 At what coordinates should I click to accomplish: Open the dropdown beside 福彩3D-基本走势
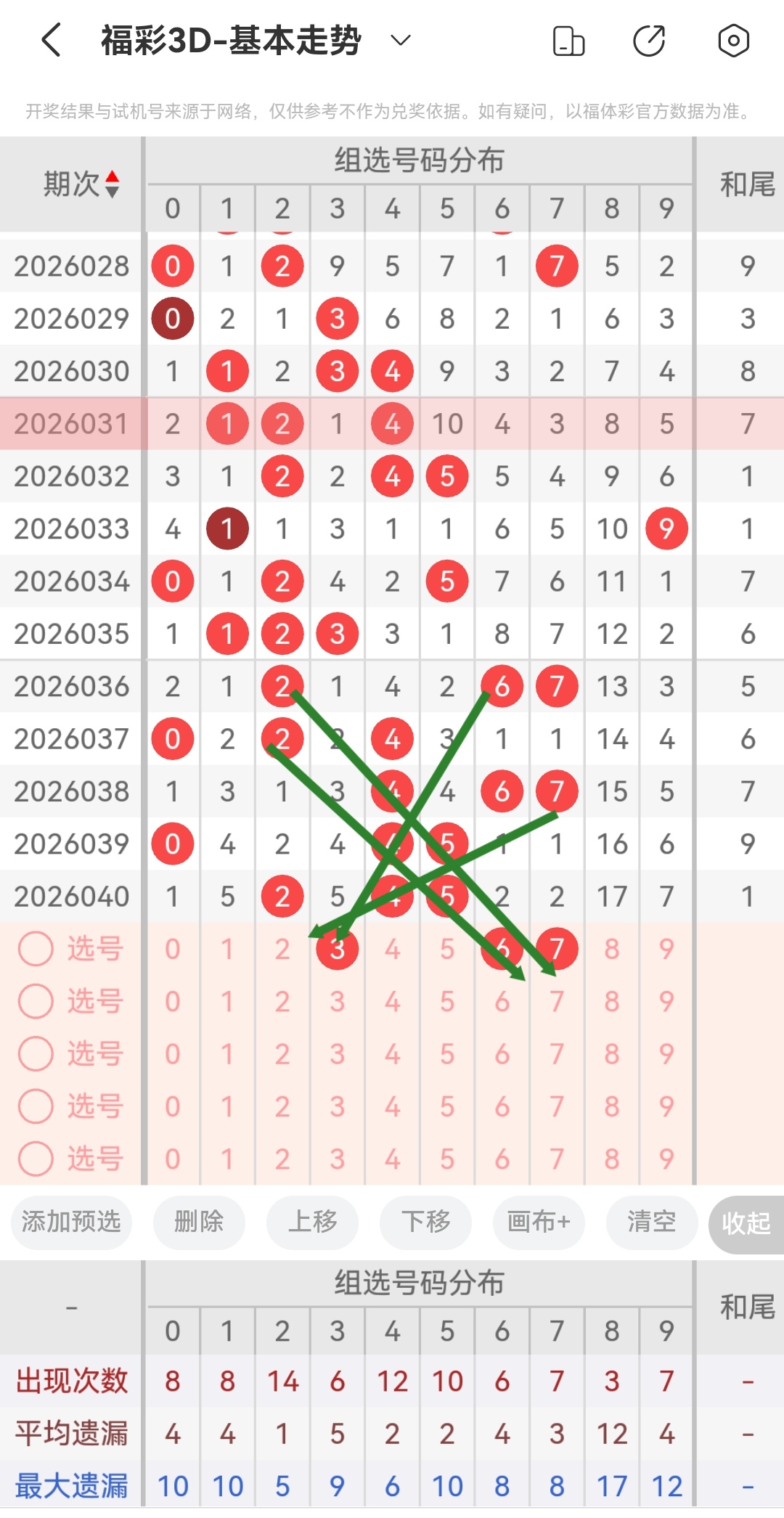pos(400,41)
